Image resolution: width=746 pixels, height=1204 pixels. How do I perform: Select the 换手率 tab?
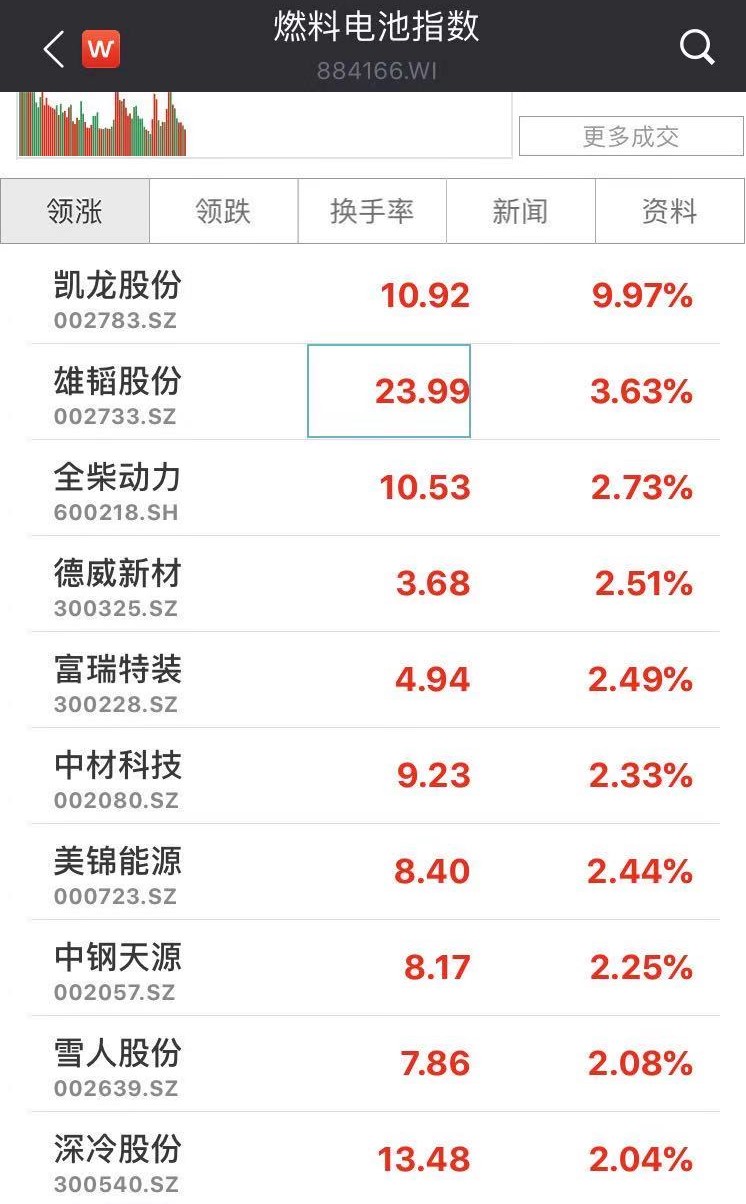tap(372, 211)
